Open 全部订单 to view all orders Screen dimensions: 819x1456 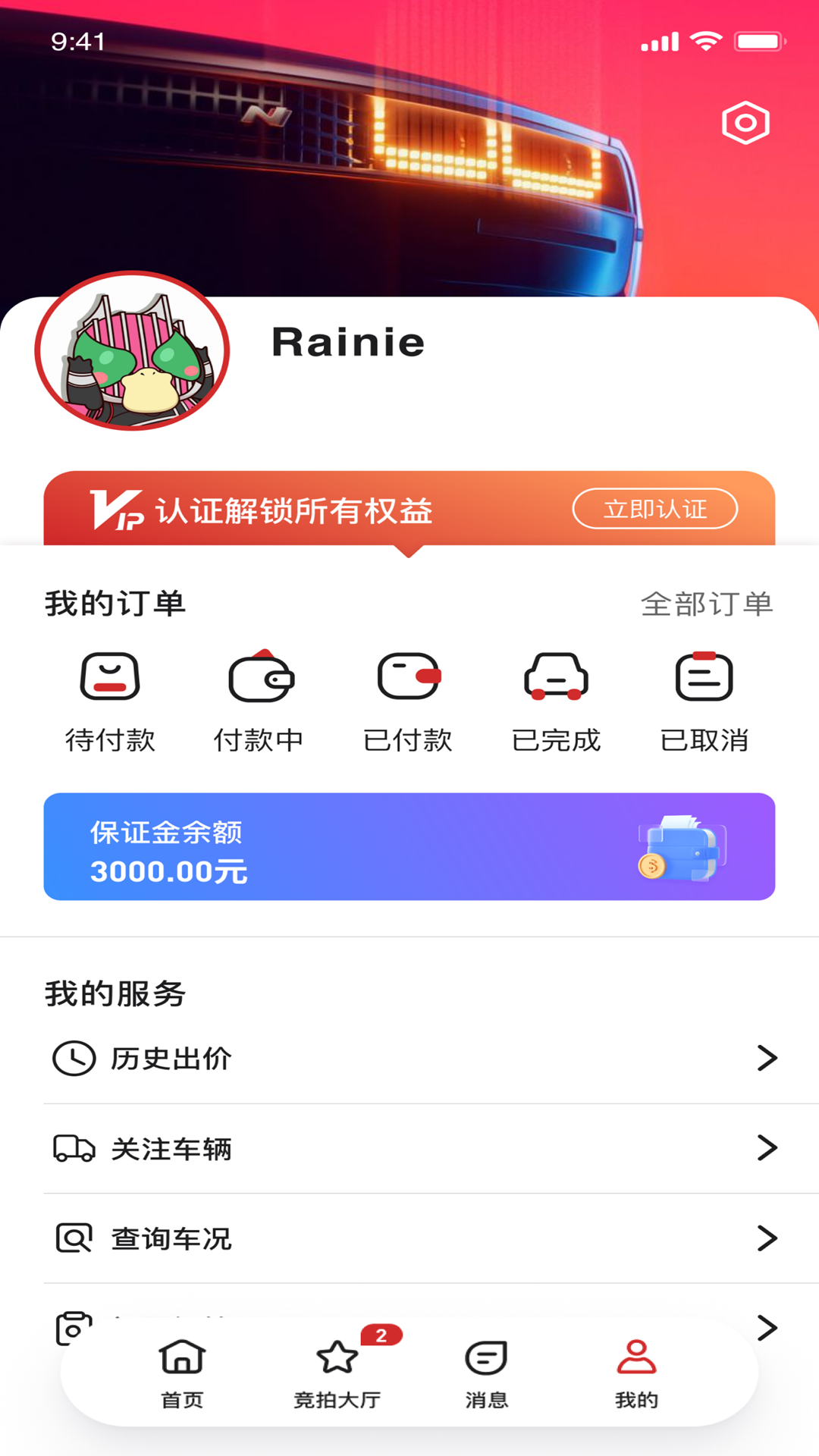click(707, 604)
